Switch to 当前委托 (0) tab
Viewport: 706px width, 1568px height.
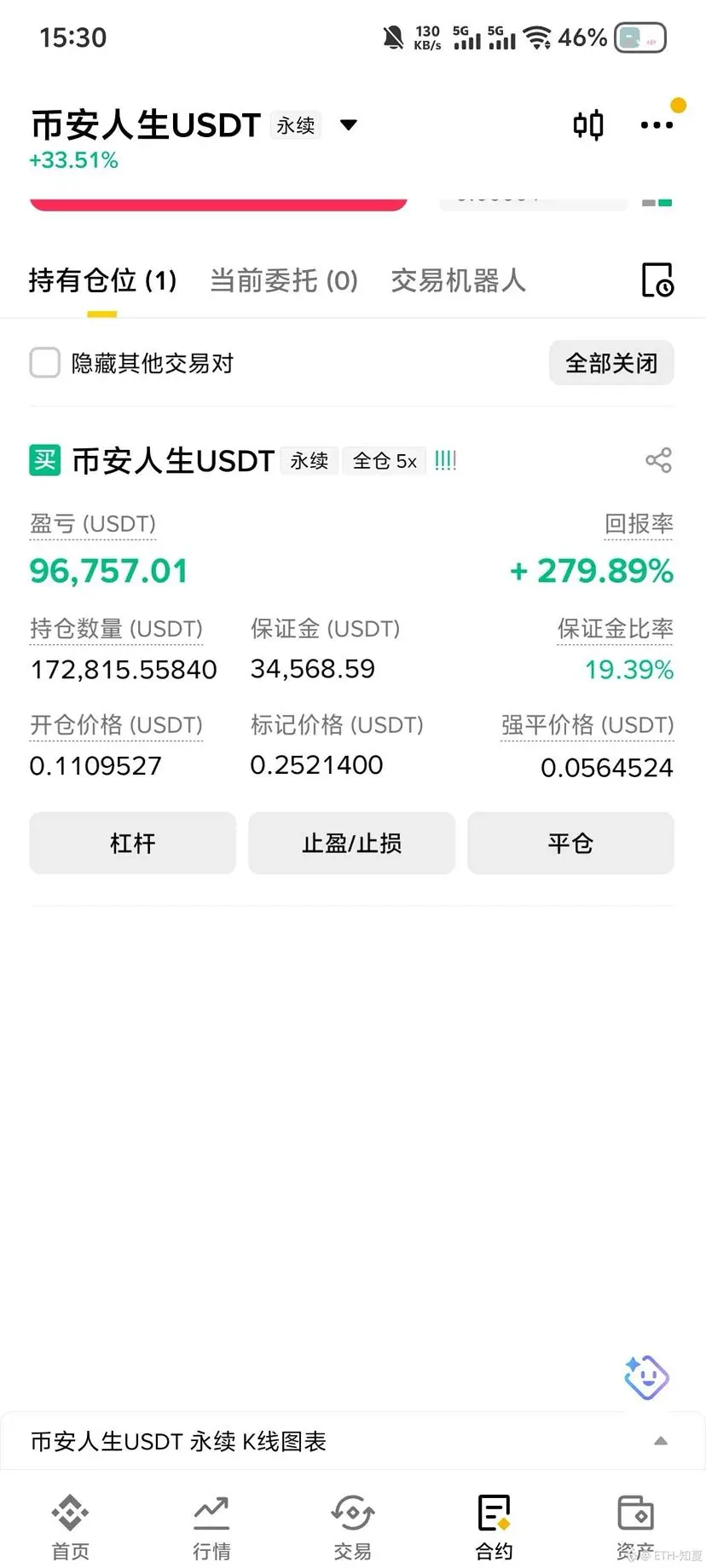[x=284, y=280]
